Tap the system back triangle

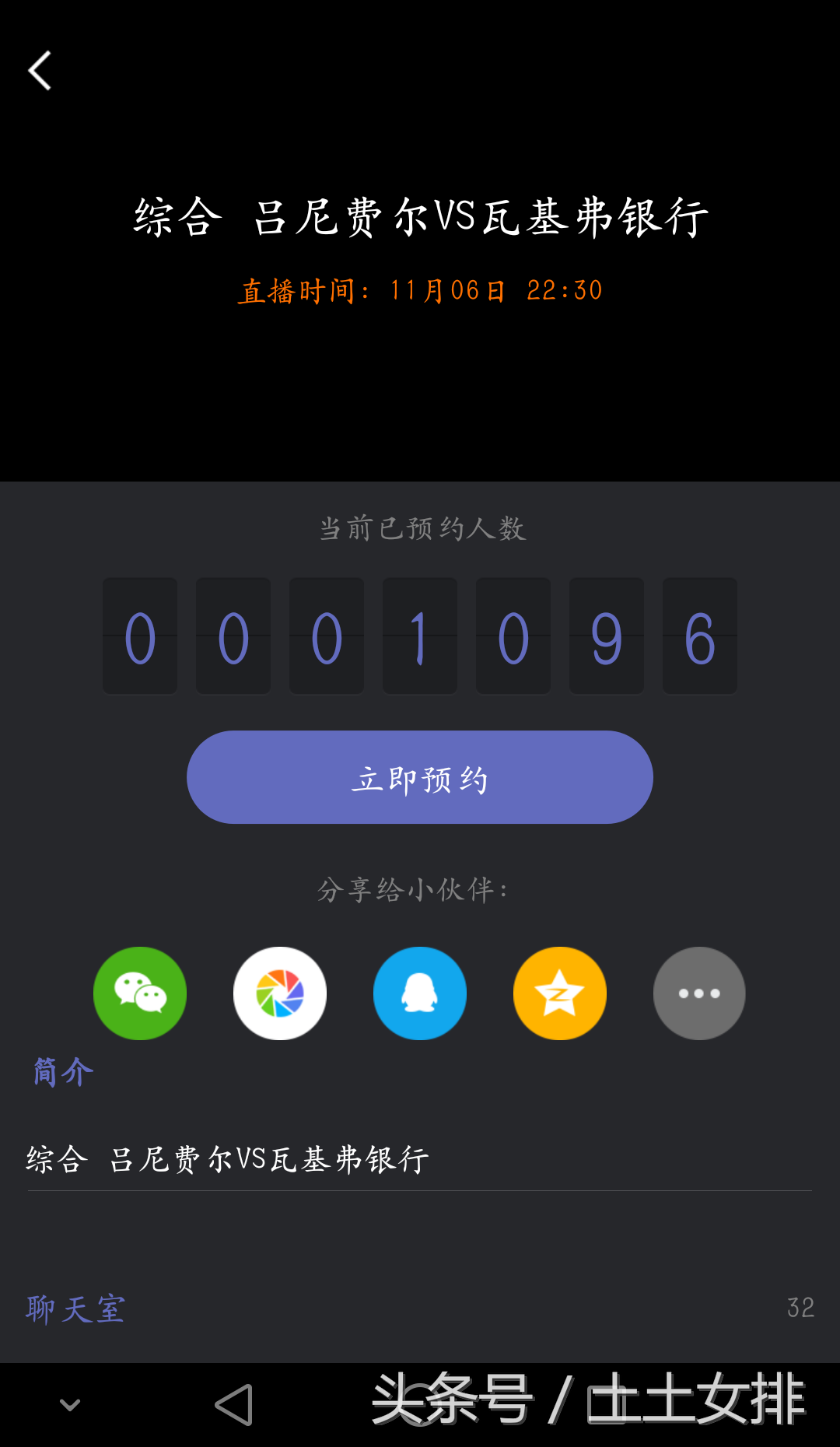(x=234, y=1405)
